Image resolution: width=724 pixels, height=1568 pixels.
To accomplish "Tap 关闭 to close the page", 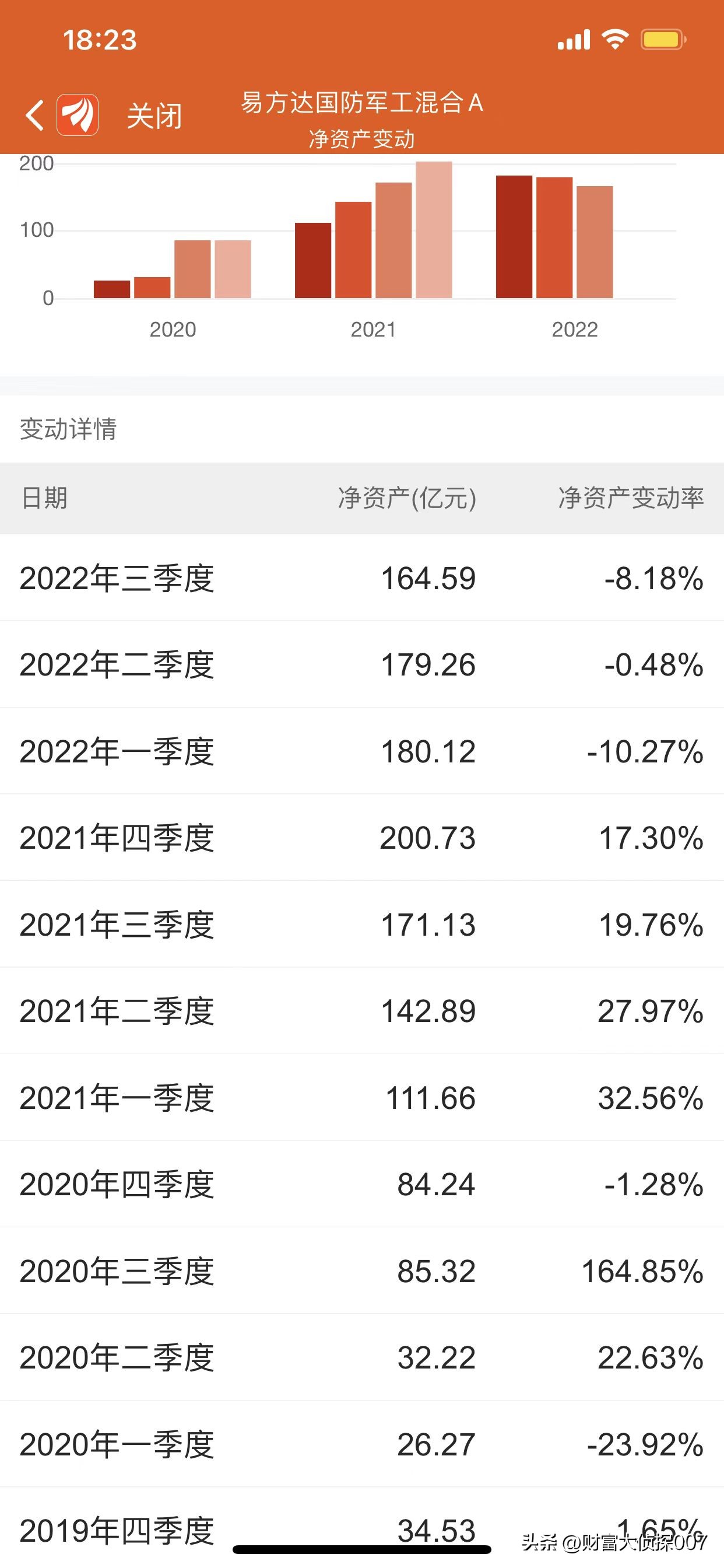I will click(154, 116).
